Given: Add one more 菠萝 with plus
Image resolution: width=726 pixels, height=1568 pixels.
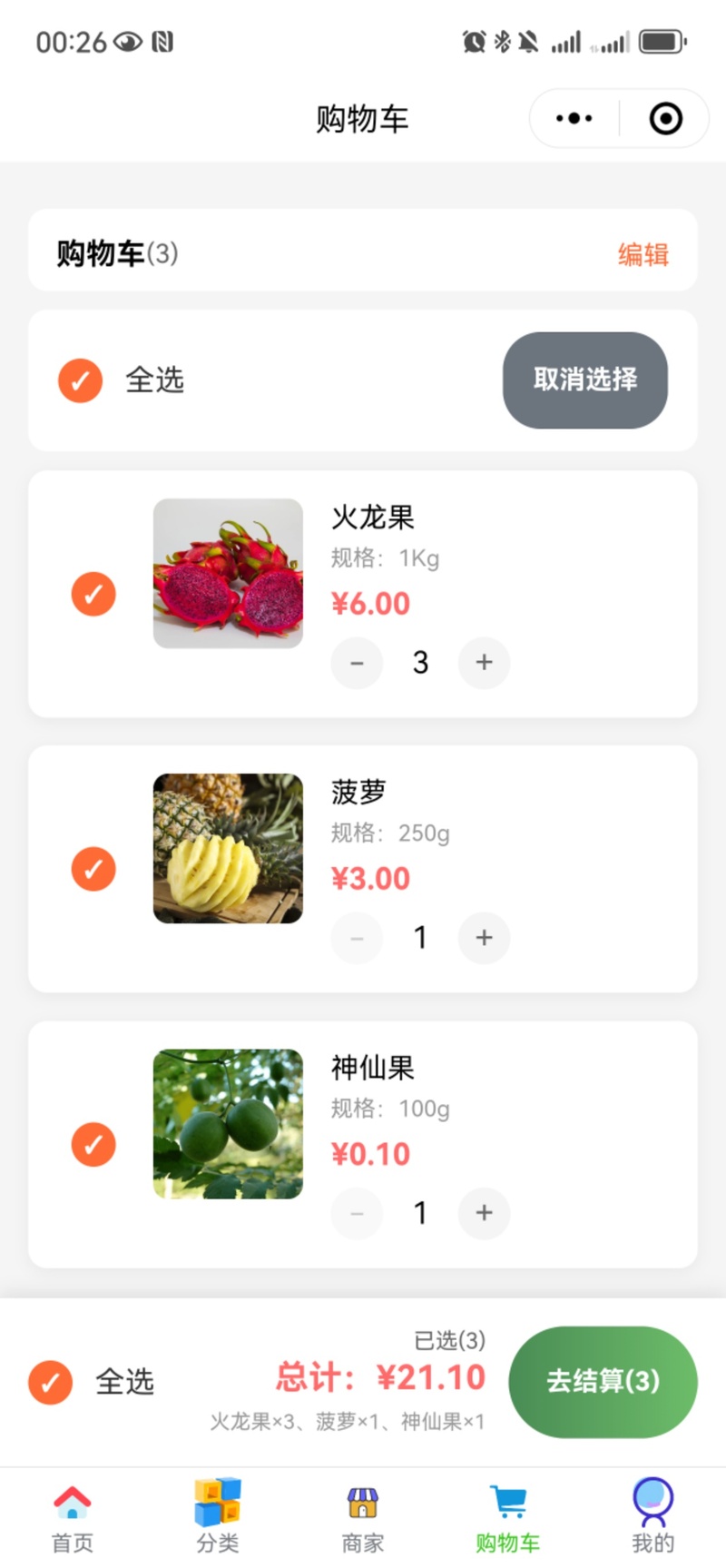Looking at the screenshot, I should pos(484,938).
